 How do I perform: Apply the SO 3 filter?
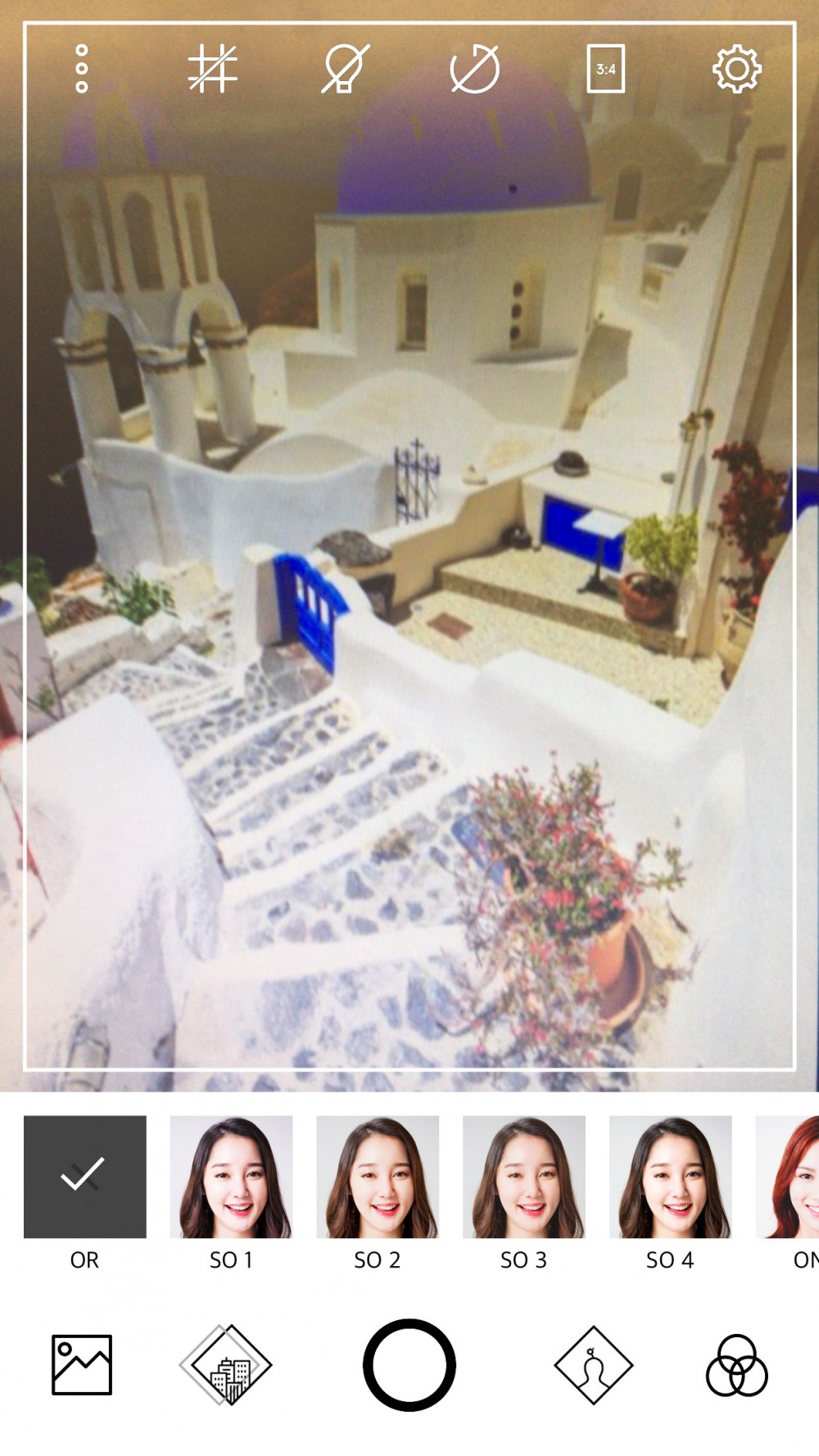coord(524,1176)
